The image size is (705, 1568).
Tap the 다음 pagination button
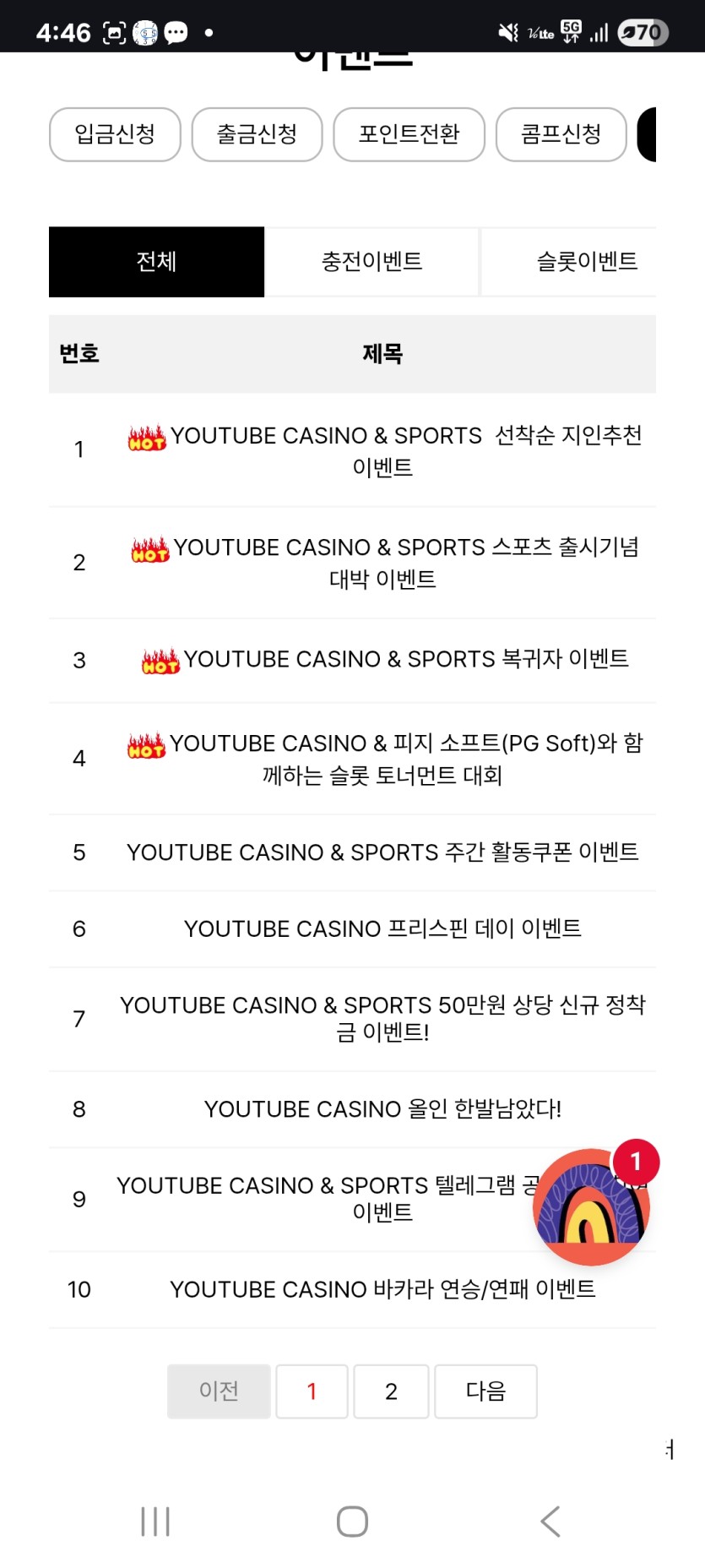point(485,1391)
